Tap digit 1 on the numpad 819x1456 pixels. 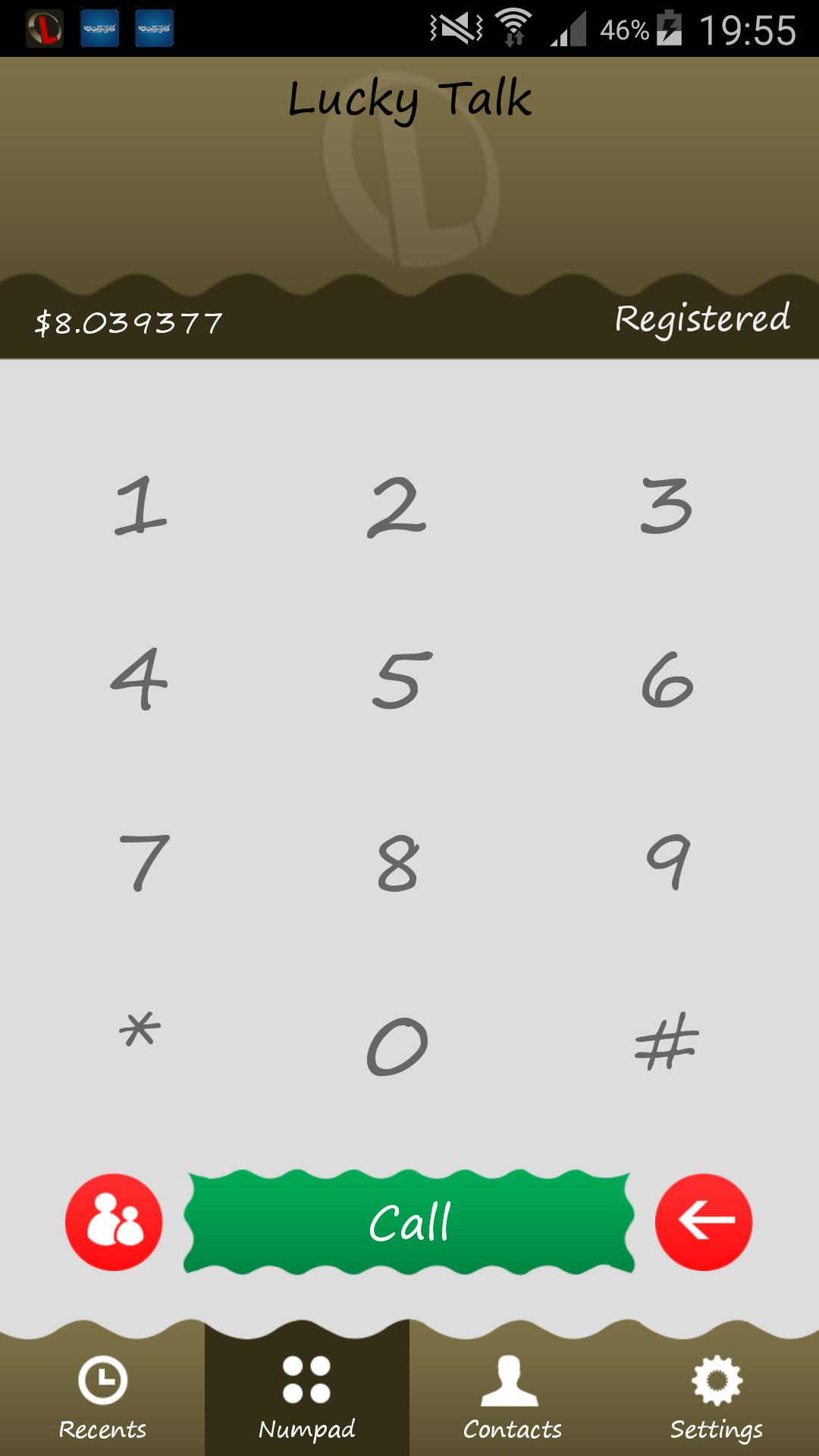point(140,506)
